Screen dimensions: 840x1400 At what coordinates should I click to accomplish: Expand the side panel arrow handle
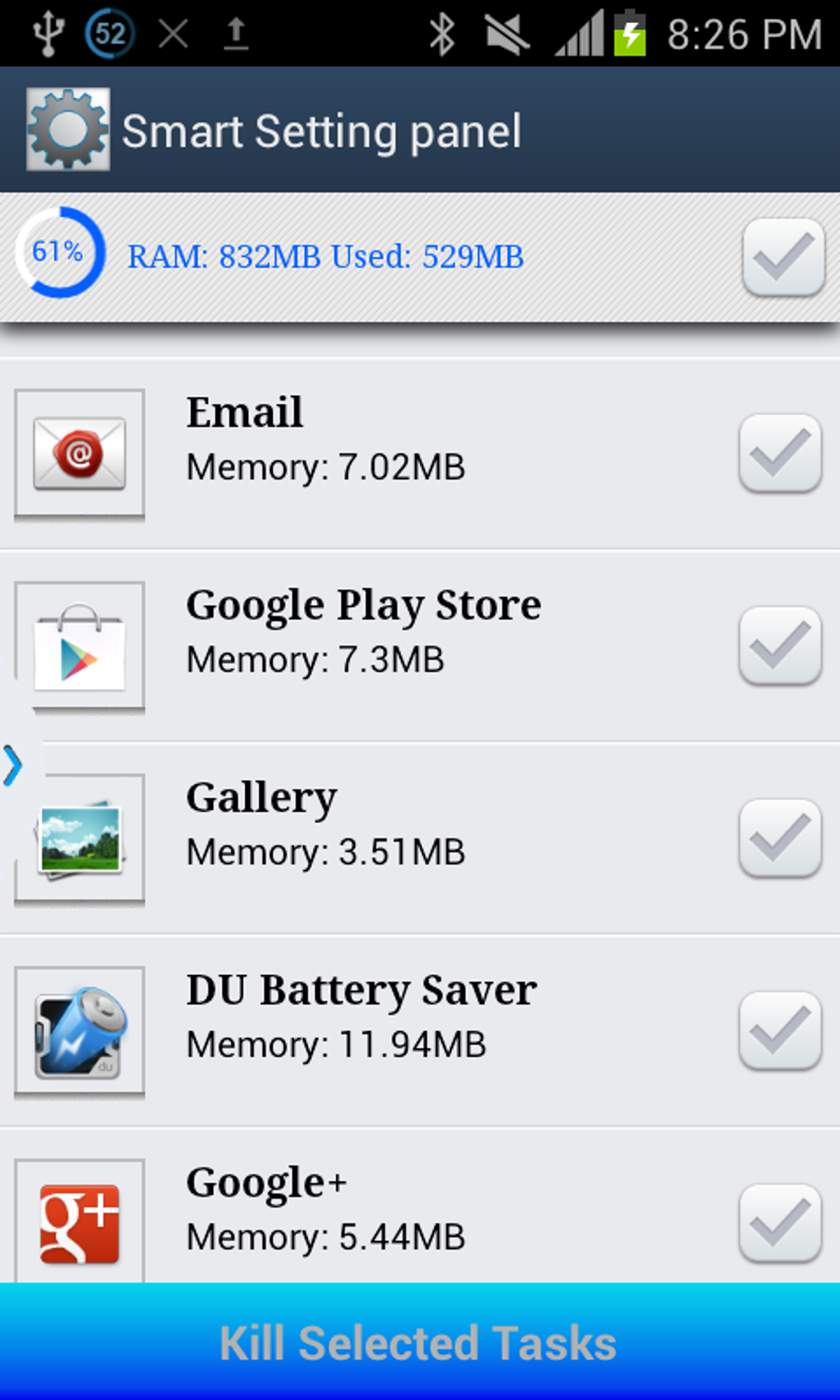coord(13,766)
